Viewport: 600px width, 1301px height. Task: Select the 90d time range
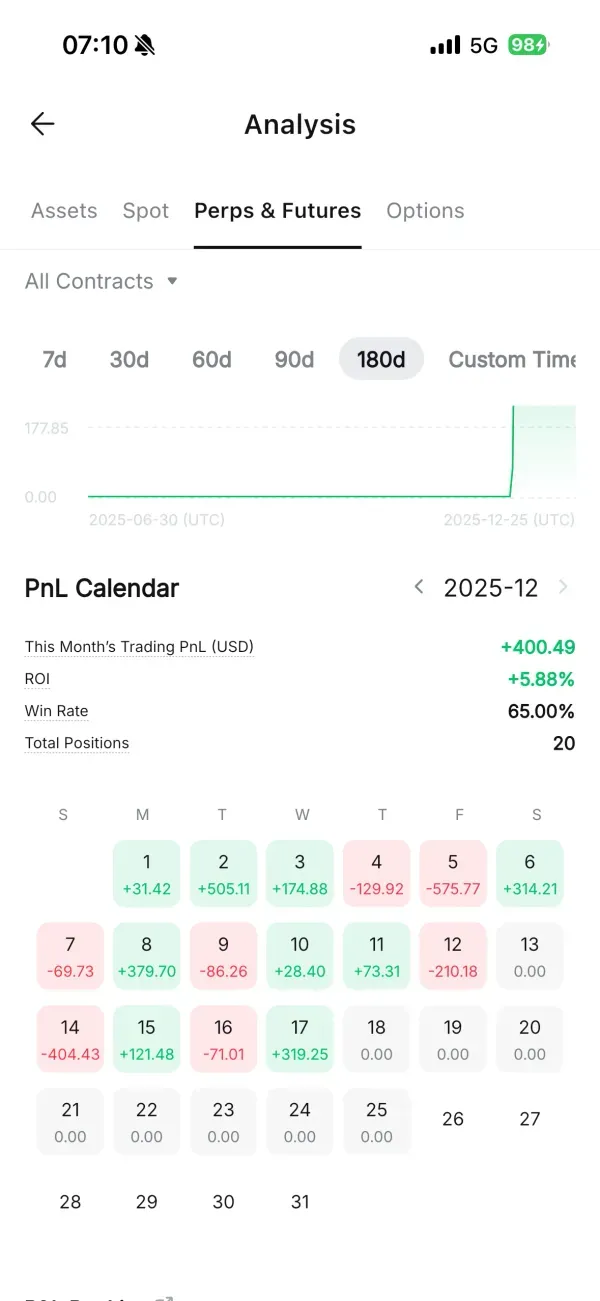[294, 359]
